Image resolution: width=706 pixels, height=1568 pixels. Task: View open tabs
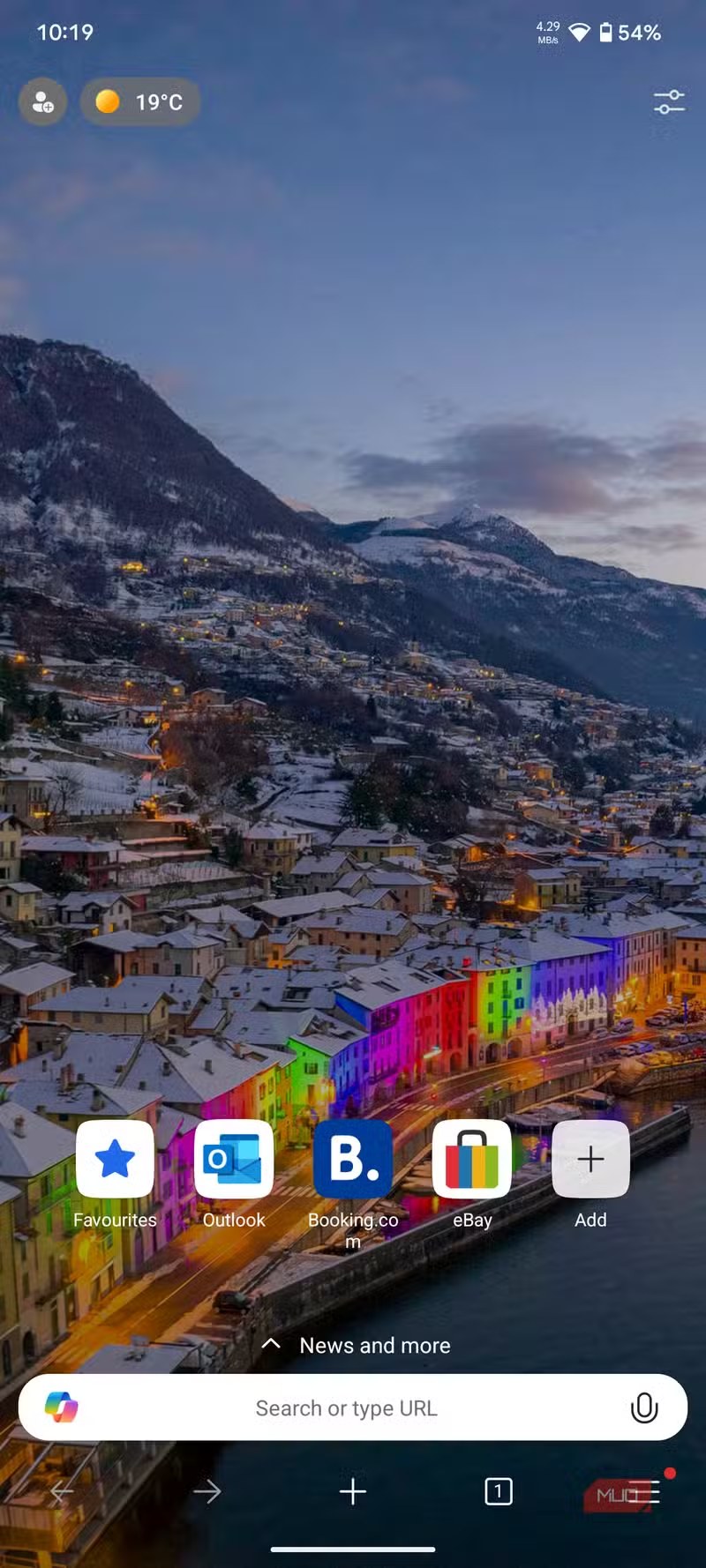point(499,1491)
